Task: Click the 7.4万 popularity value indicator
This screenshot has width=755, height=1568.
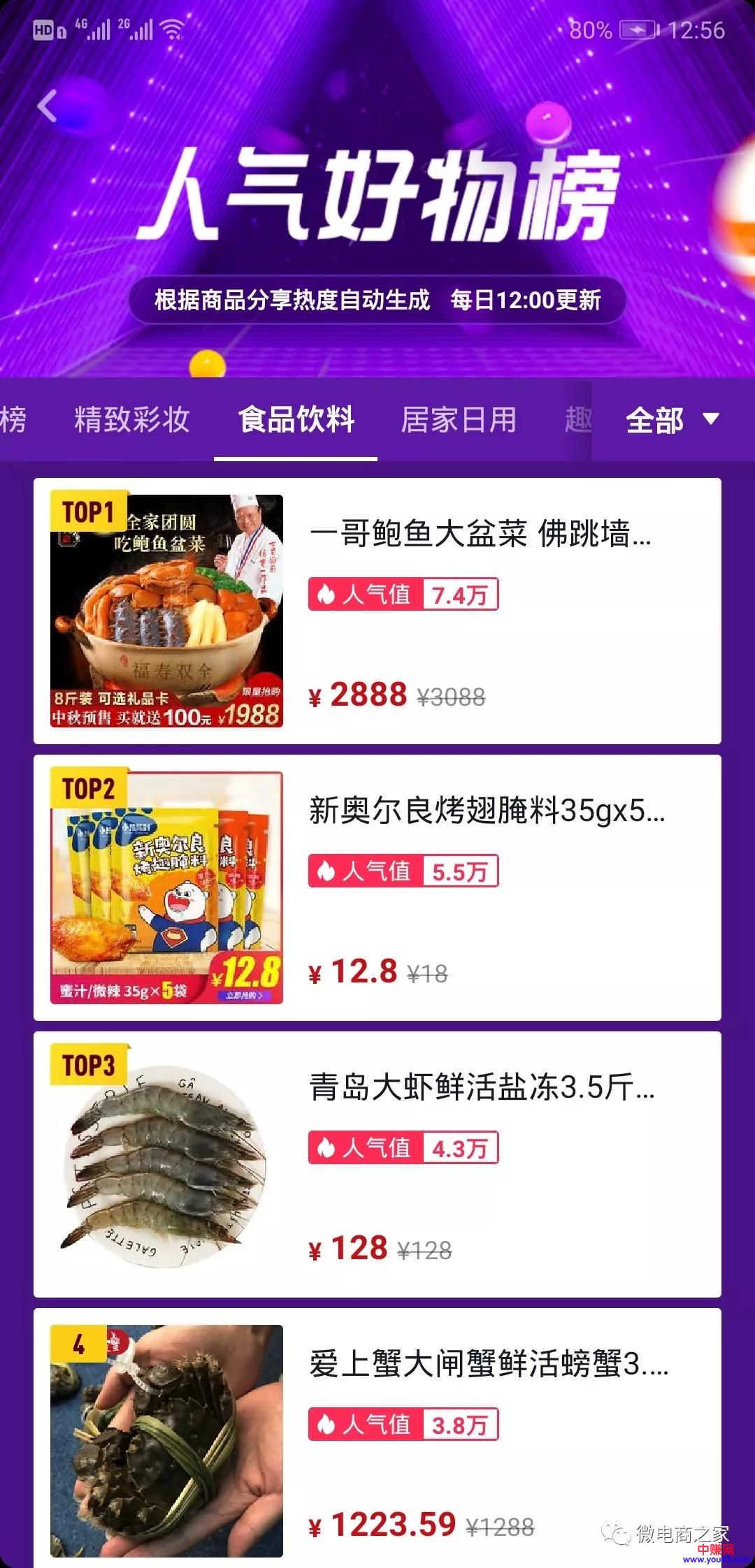Action: 460,595
